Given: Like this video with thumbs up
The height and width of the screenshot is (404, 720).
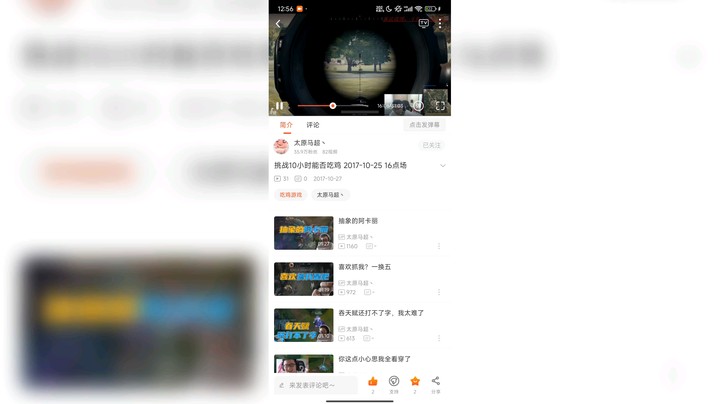Looking at the screenshot, I should click(373, 381).
